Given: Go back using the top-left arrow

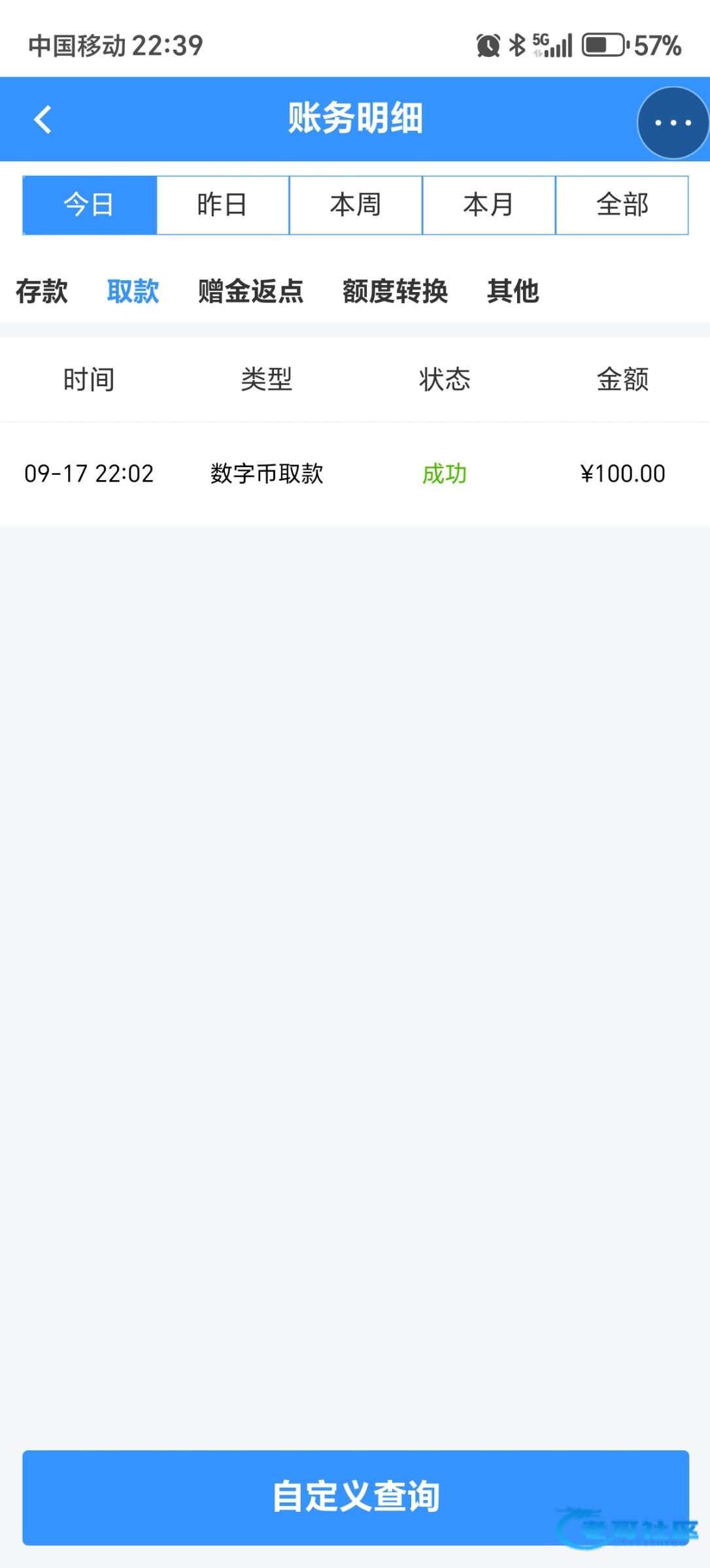Looking at the screenshot, I should (x=43, y=120).
